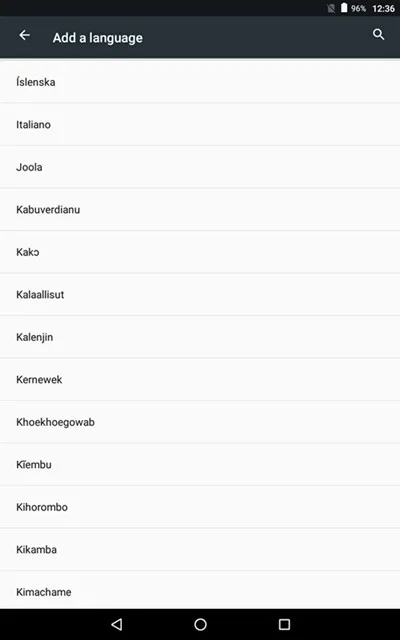Pick the Joola language row
The image size is (400, 640).
(200, 167)
